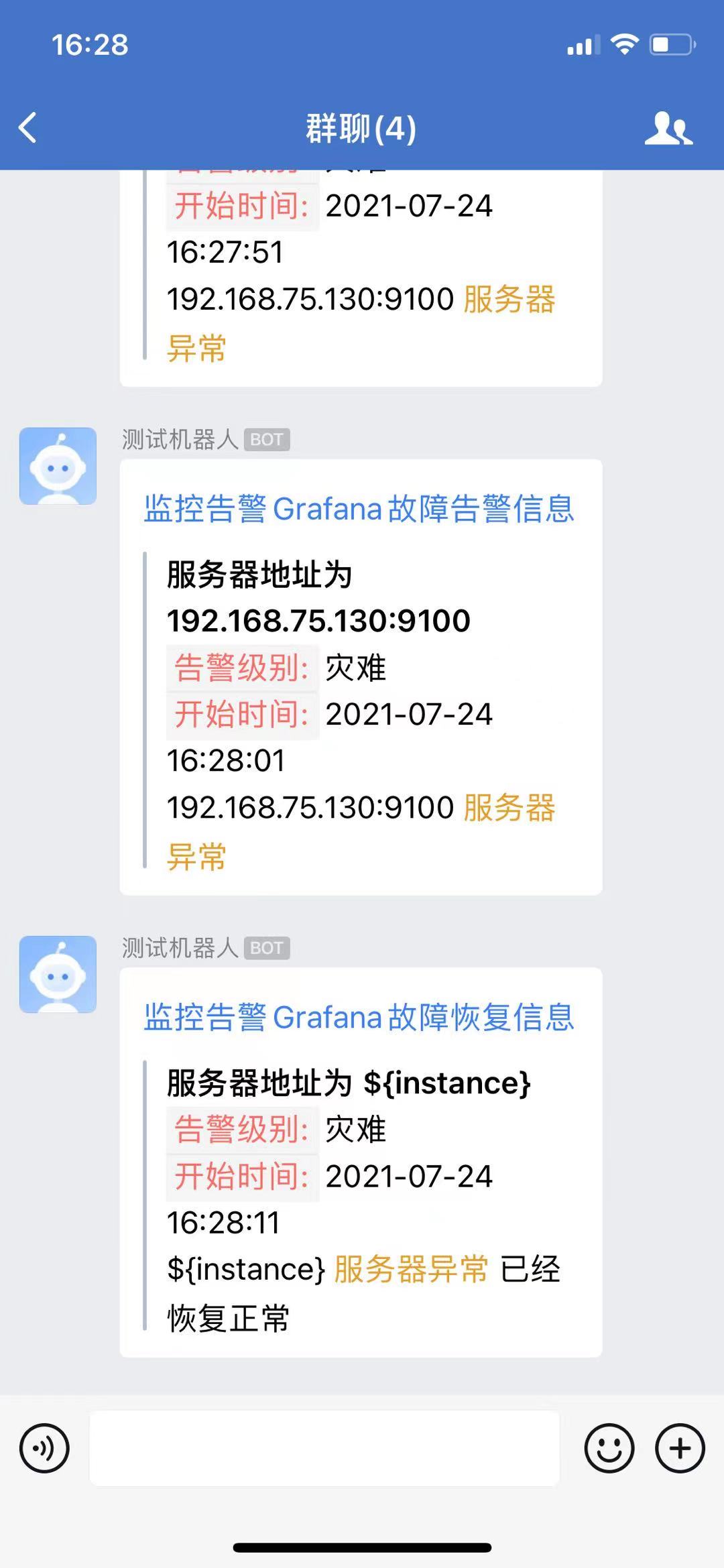Image resolution: width=724 pixels, height=1568 pixels.
Task: Tap the message input field
Action: tap(324, 1448)
